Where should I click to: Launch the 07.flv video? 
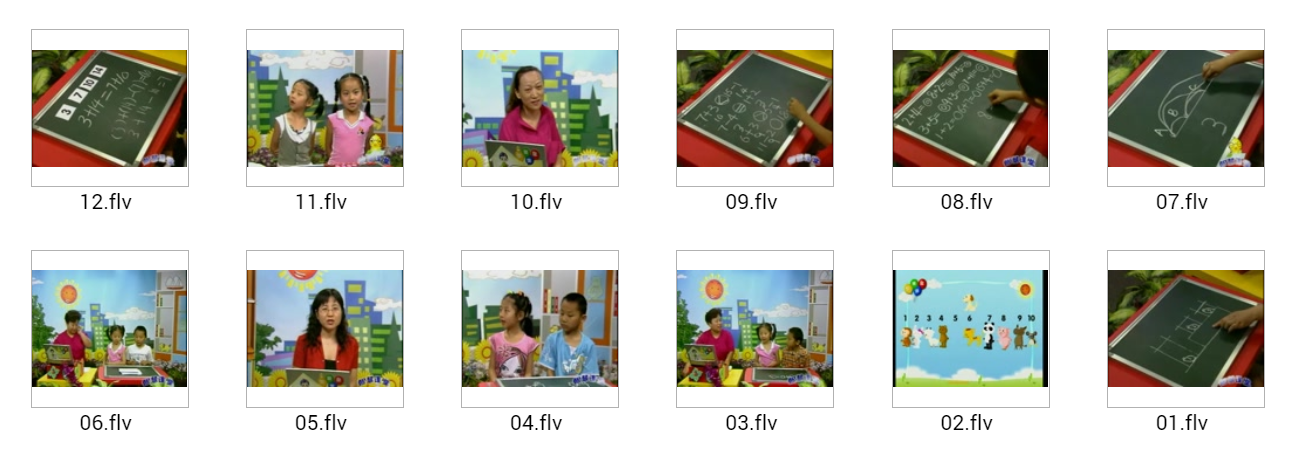coord(1185,108)
